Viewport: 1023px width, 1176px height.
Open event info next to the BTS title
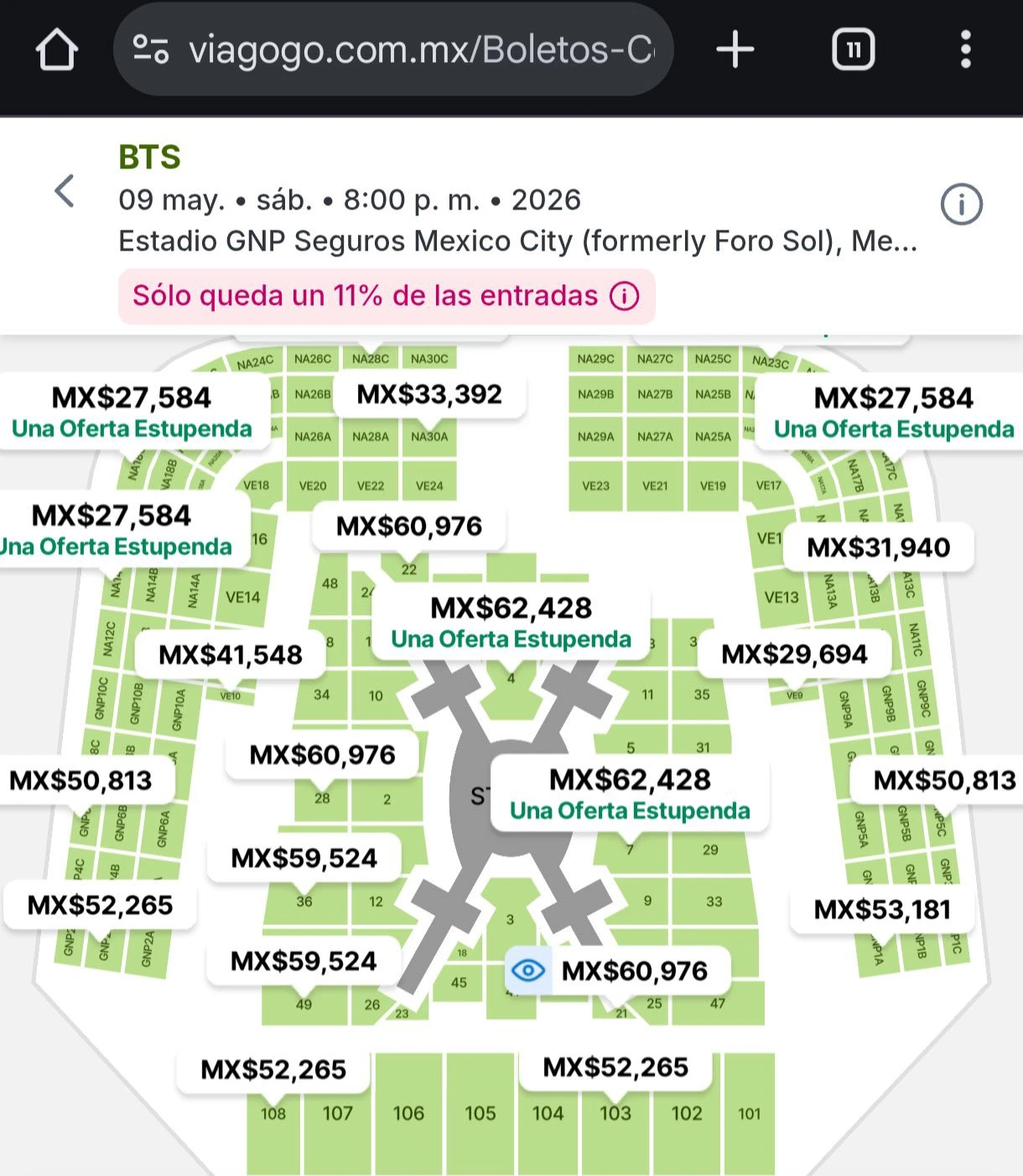pyautogui.click(x=961, y=205)
